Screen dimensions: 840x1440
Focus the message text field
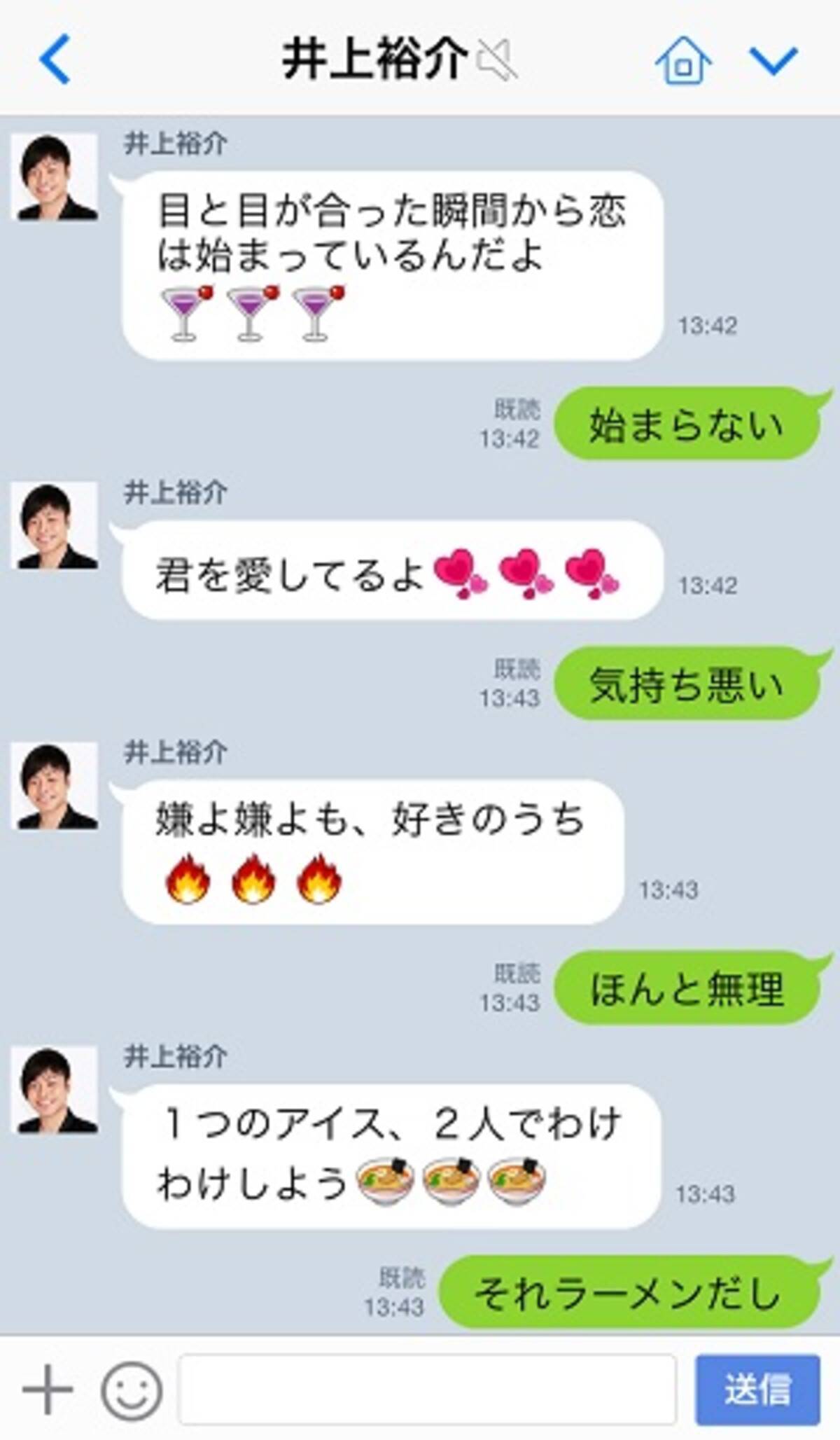coord(427,1390)
